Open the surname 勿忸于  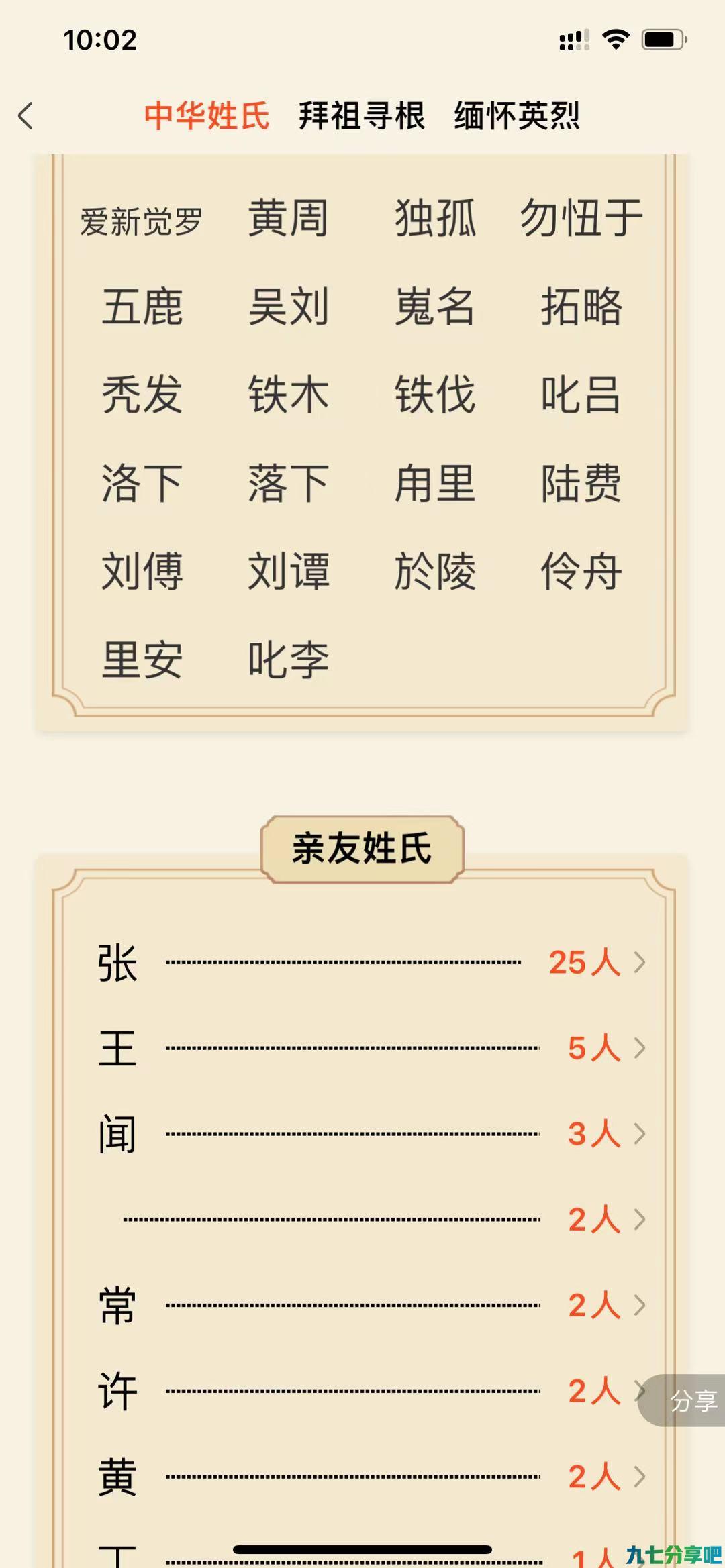pos(581,218)
